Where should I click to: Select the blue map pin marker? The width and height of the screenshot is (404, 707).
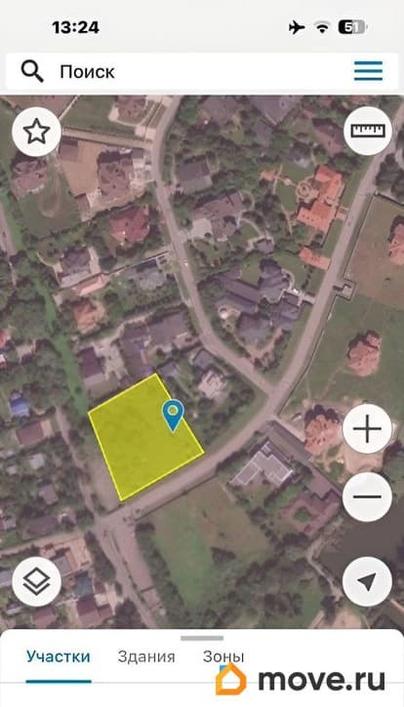pos(173,415)
